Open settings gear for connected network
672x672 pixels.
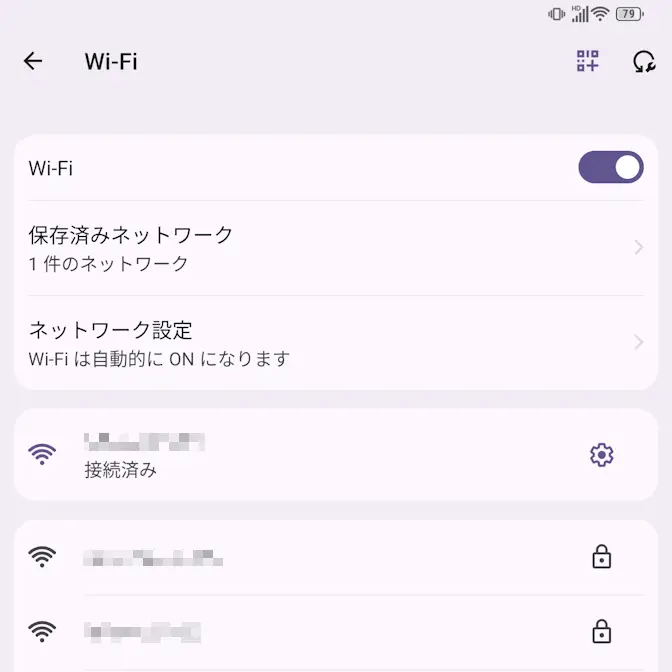tap(601, 455)
